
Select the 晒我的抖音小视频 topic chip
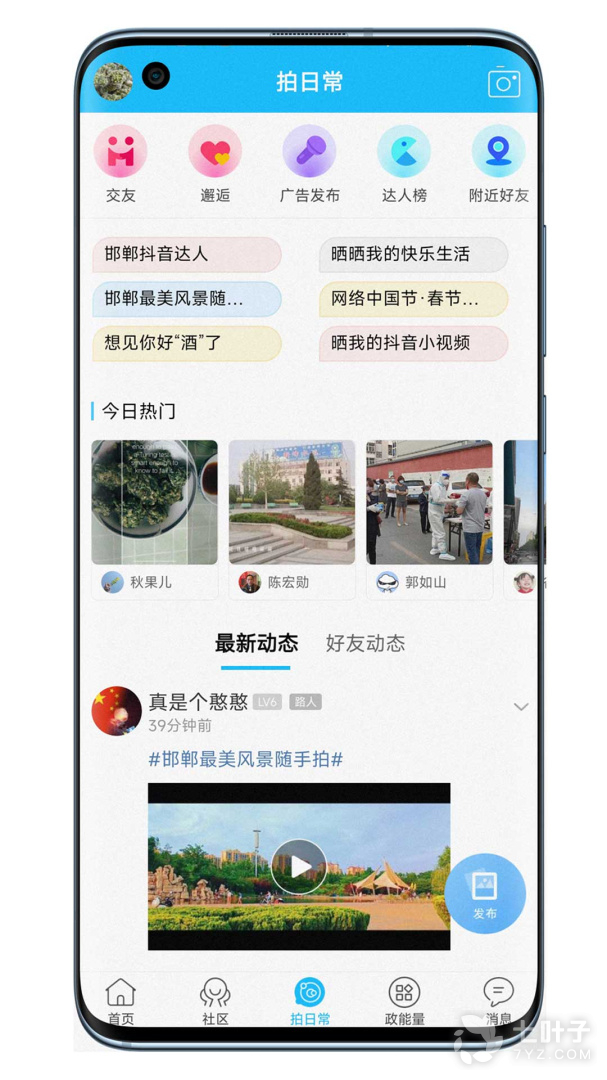pyautogui.click(x=413, y=343)
